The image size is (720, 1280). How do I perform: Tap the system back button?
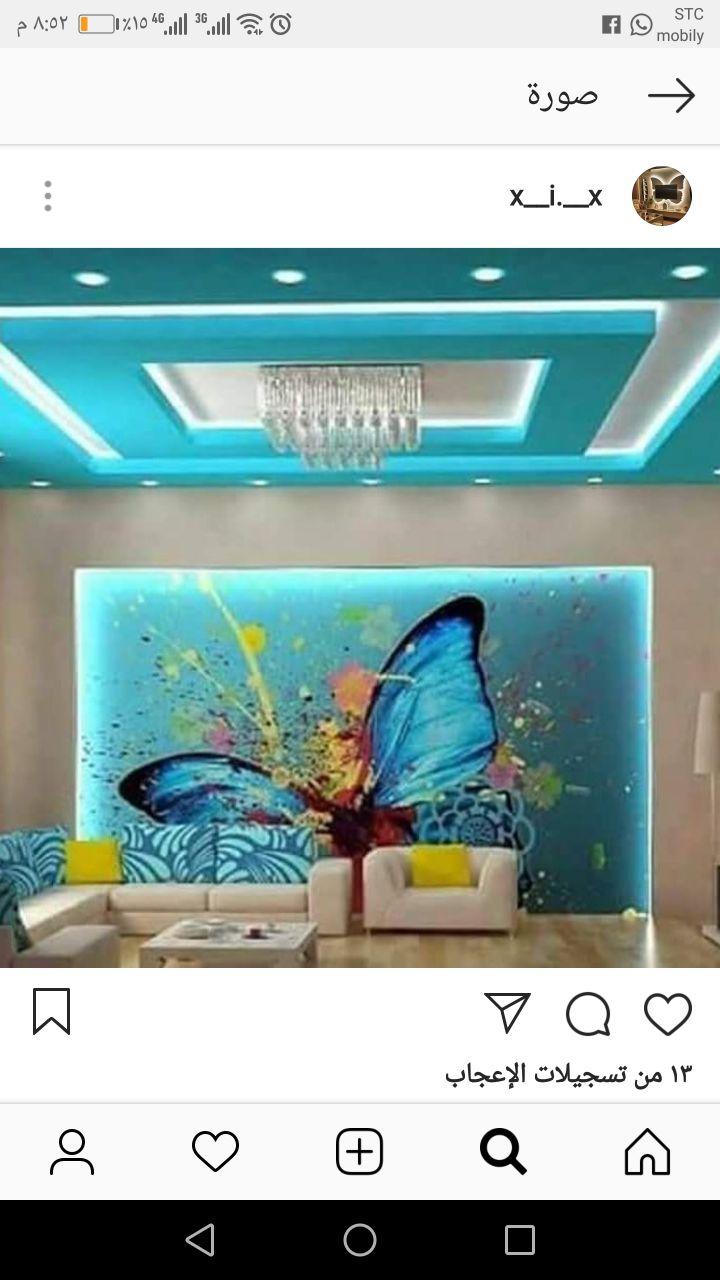point(200,1240)
